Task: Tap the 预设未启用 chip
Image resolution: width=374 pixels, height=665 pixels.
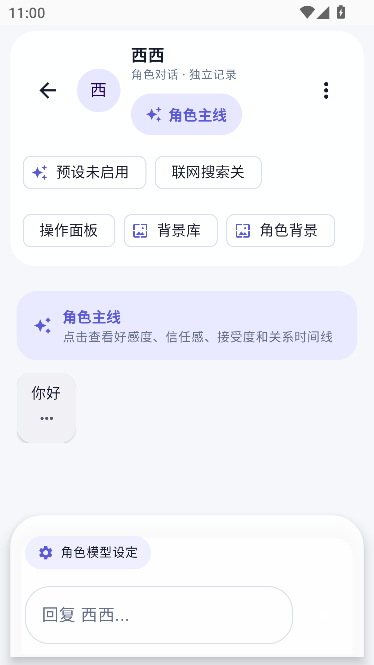Action: pyautogui.click(x=85, y=172)
